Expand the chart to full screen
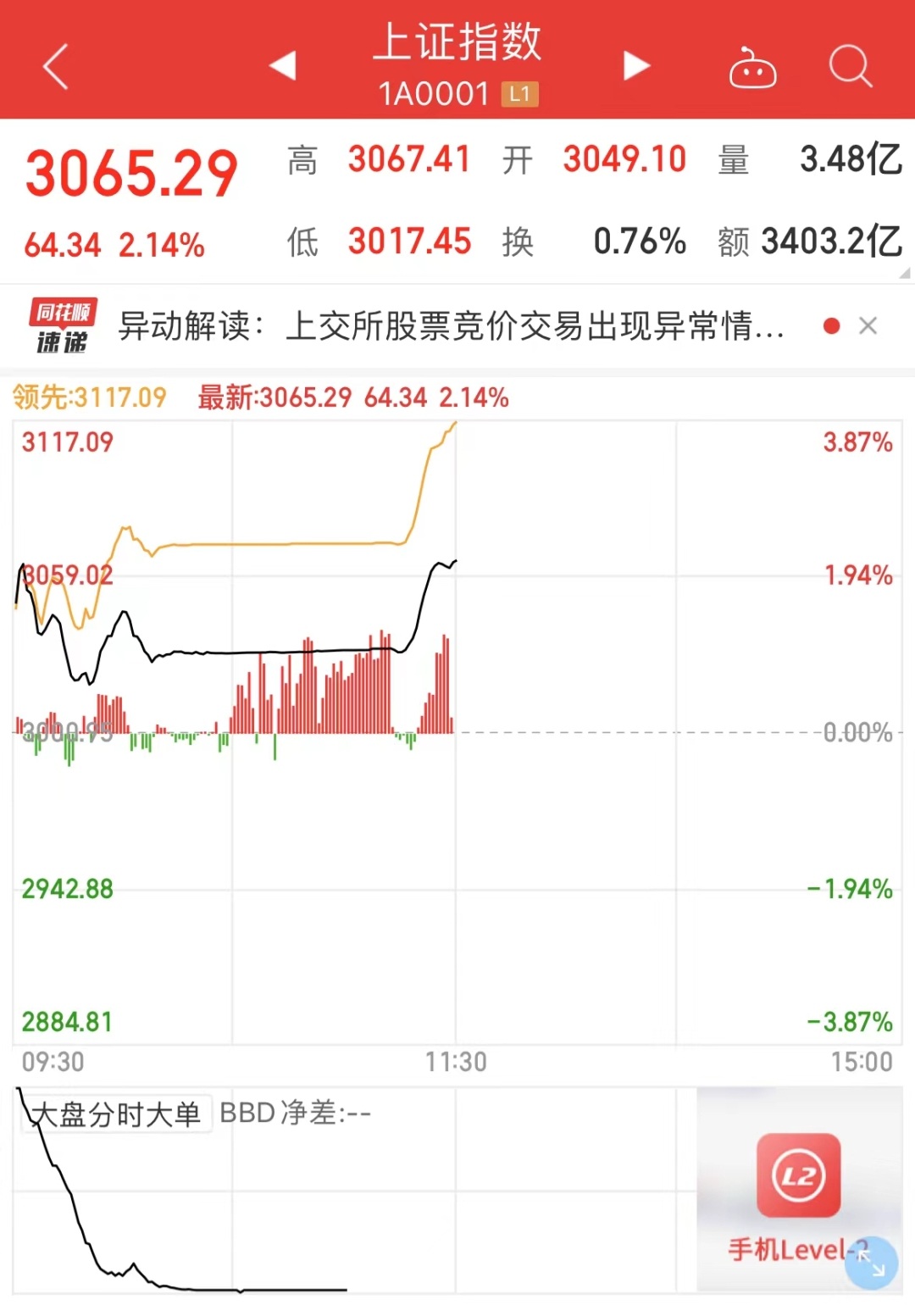Screen dimensions: 915x1316 [871, 1263]
